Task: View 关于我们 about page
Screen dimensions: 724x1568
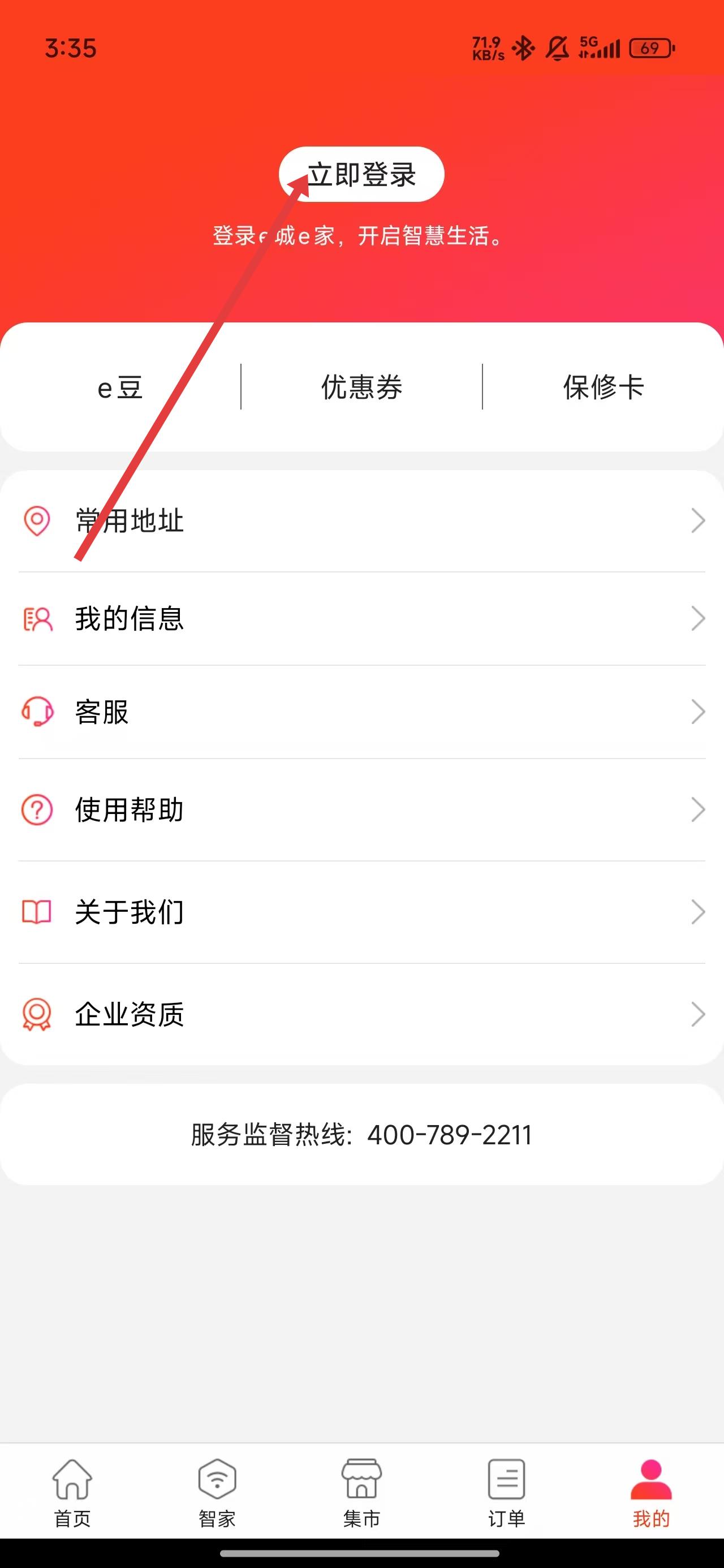Action: pos(361,912)
